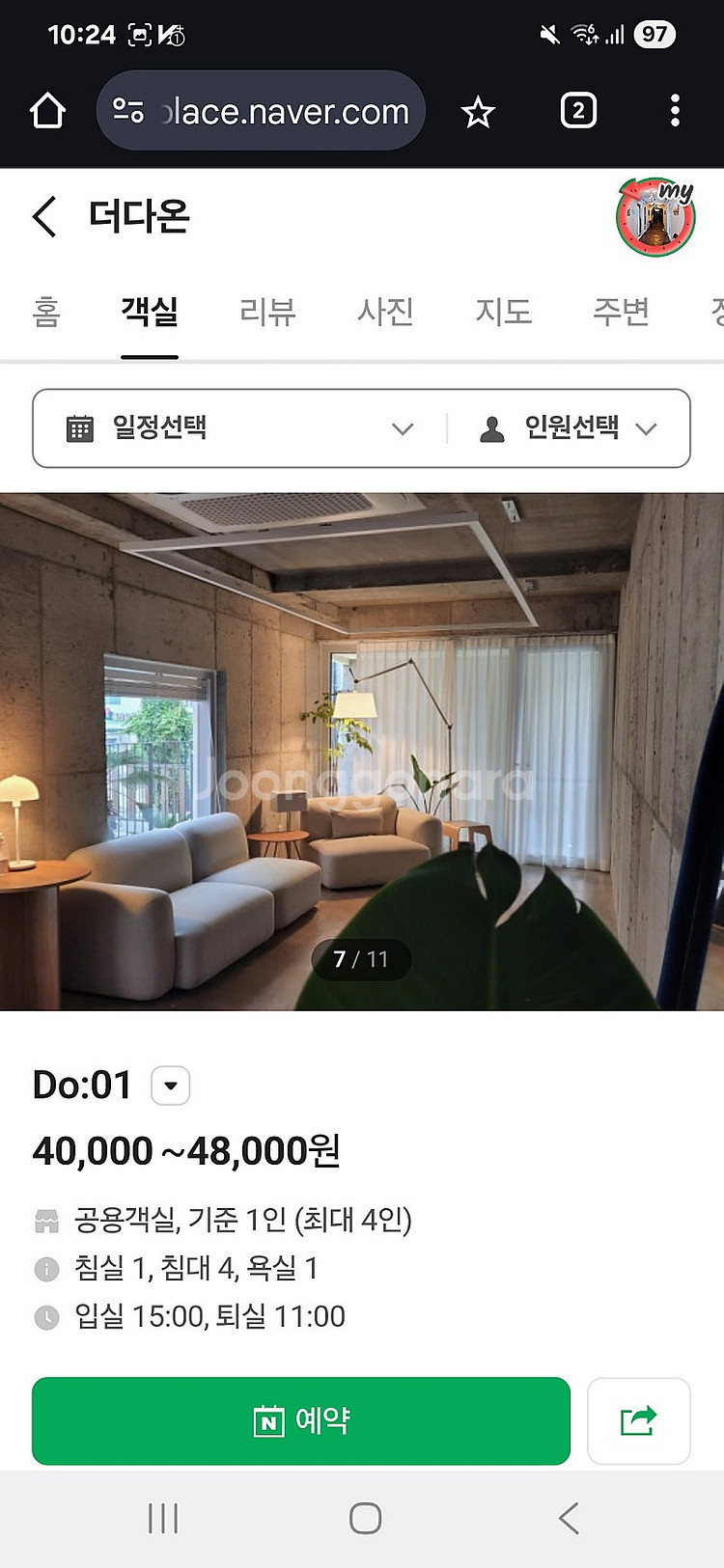Open the my profile avatar
724x1568 pixels.
(x=656, y=216)
